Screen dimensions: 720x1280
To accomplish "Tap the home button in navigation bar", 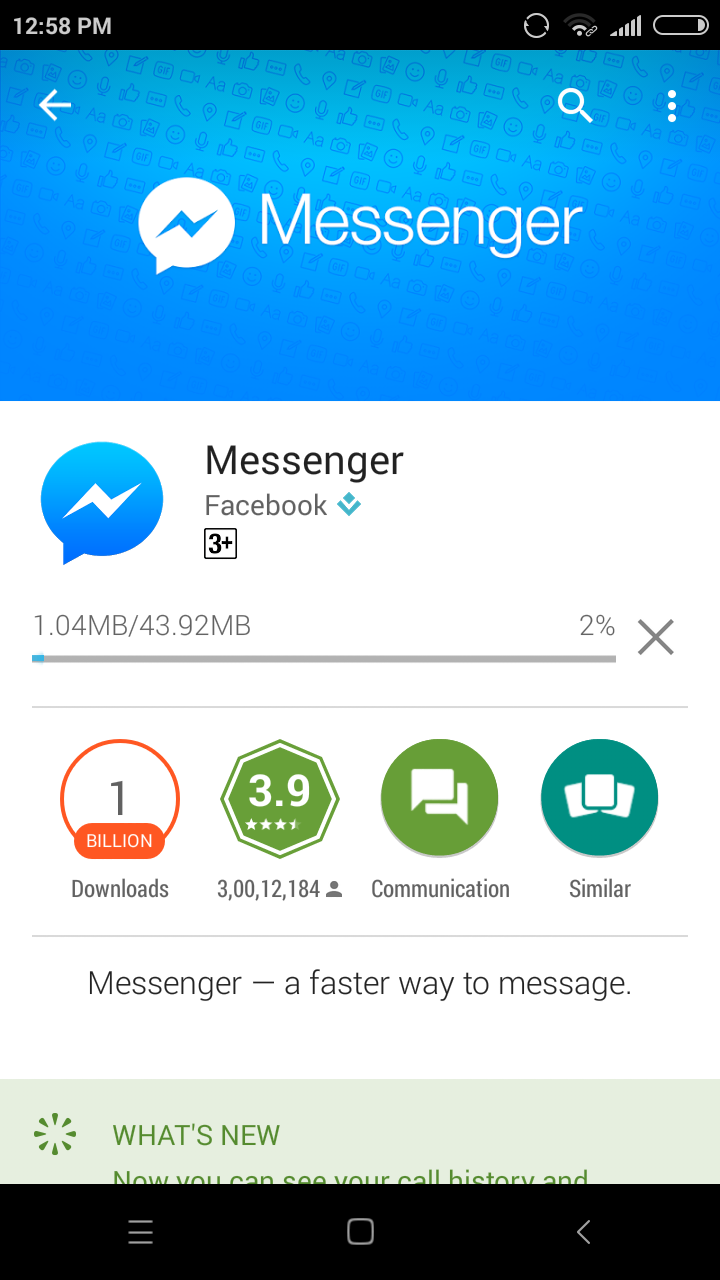I will [x=360, y=1232].
